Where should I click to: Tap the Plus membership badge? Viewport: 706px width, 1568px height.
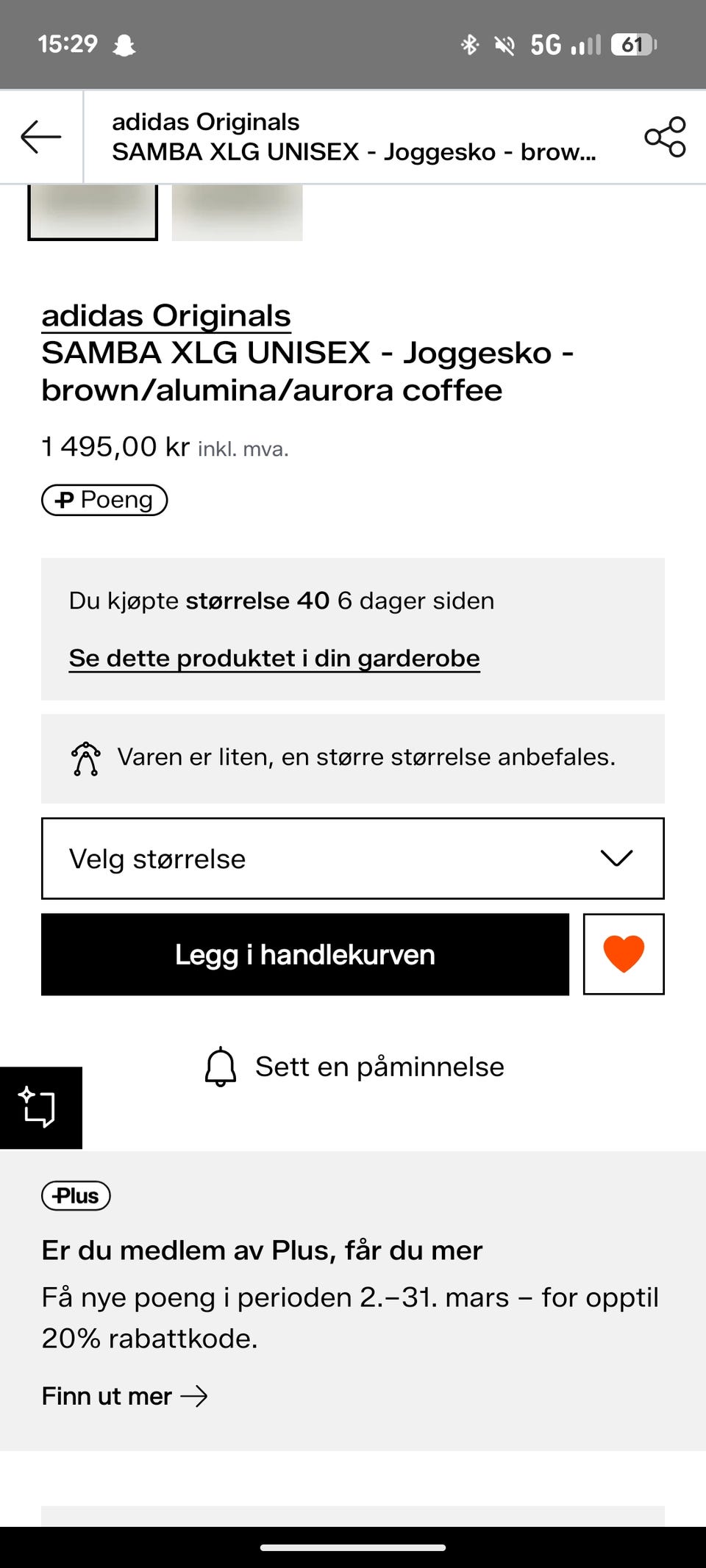click(75, 1195)
